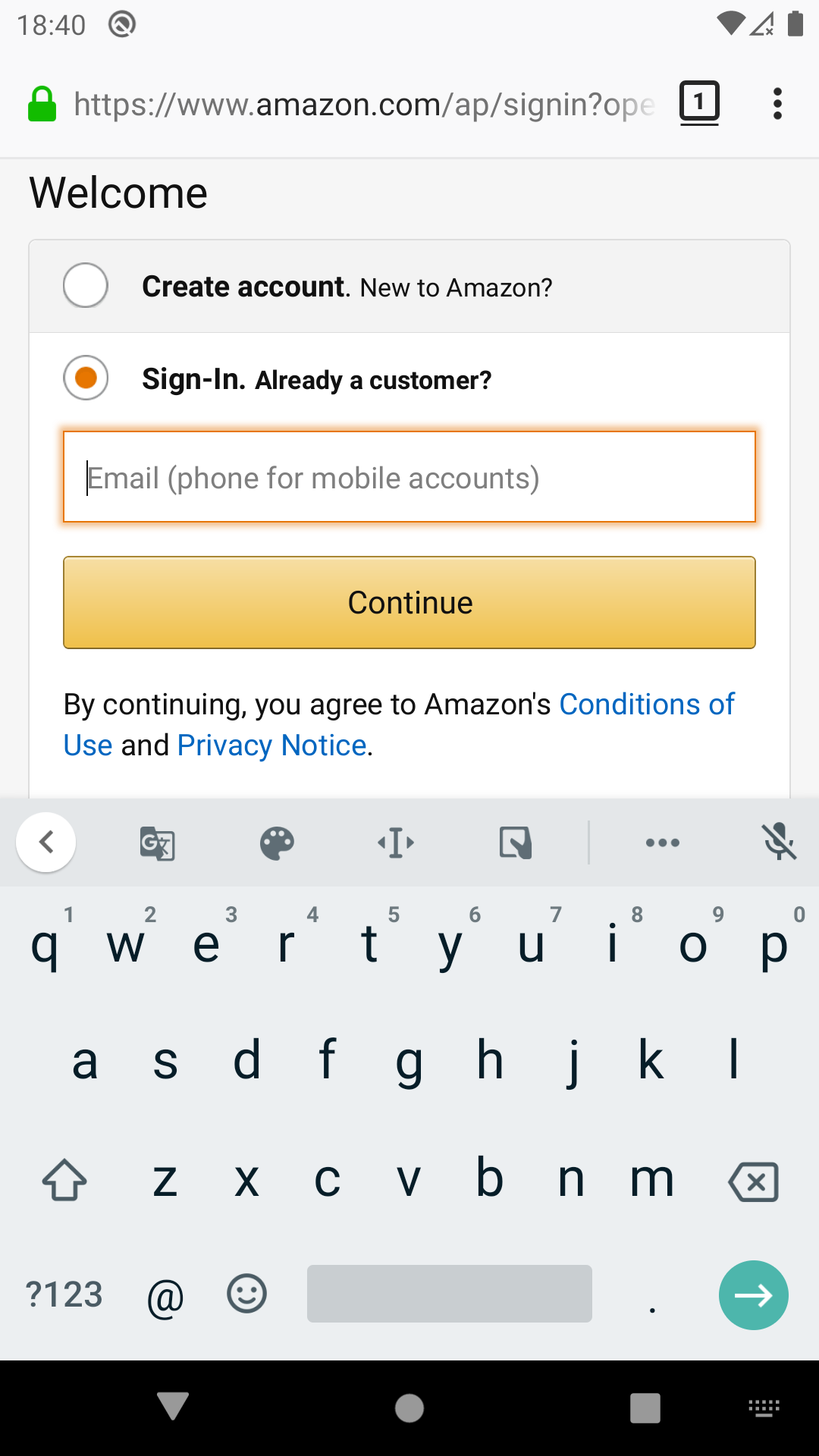Open the Privacy Notice link
Image resolution: width=819 pixels, height=1456 pixels.
[271, 745]
